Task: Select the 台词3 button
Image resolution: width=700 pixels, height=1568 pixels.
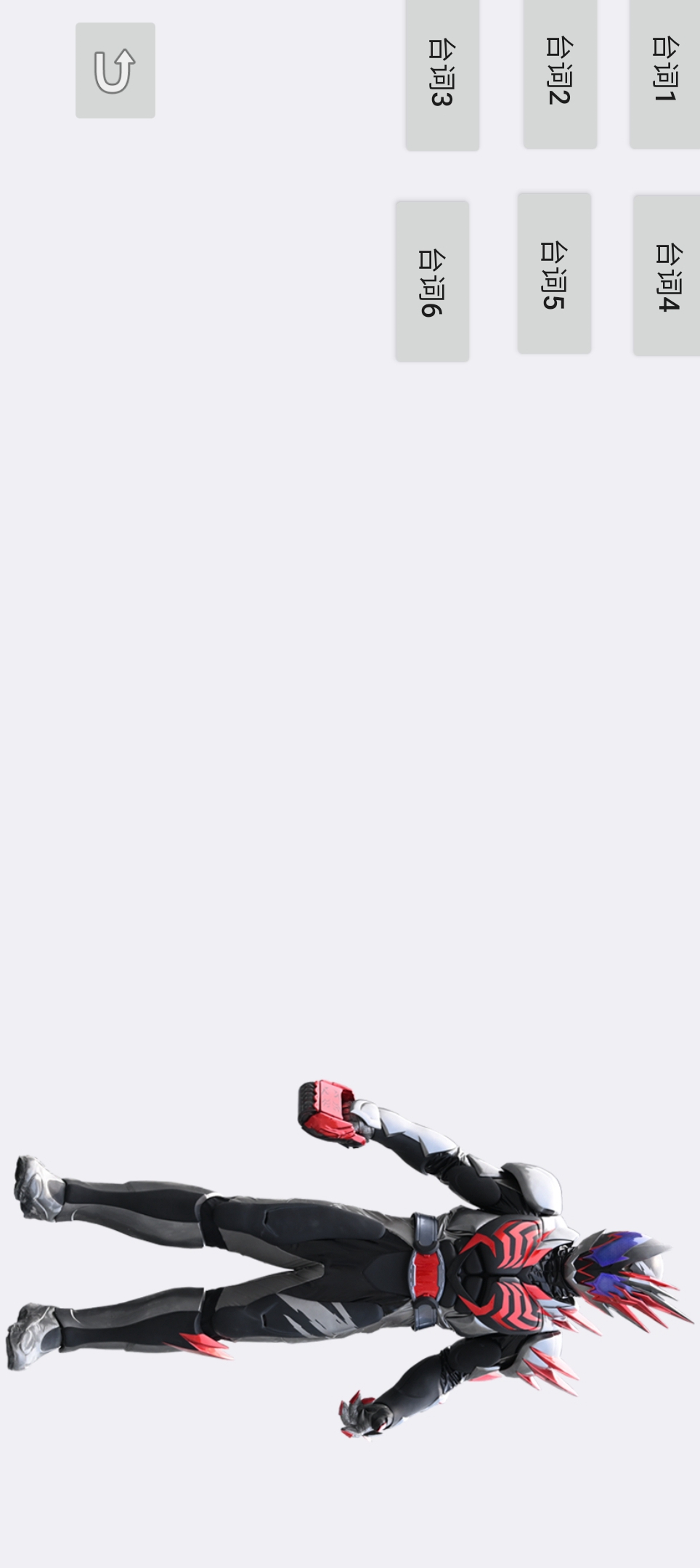Action: 442,73
